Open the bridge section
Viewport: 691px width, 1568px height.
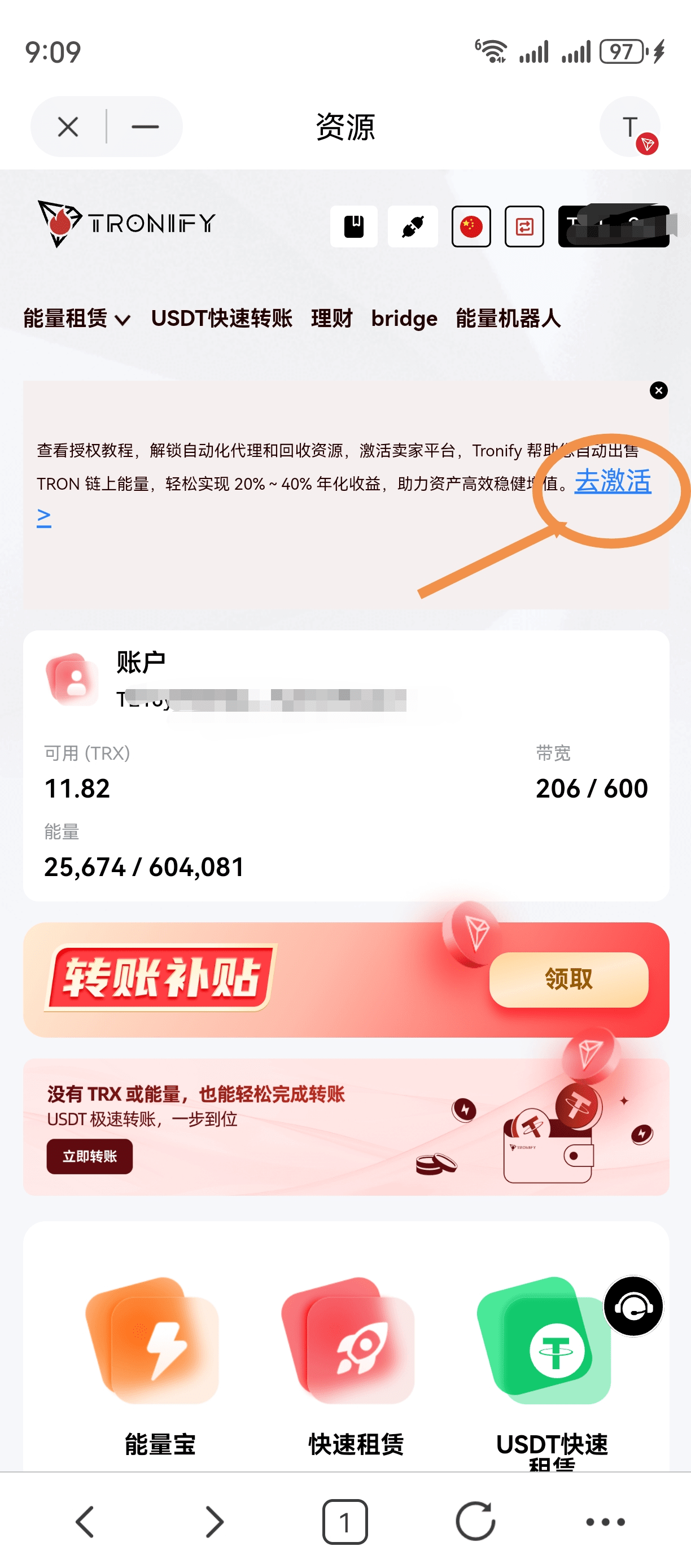coord(404,319)
